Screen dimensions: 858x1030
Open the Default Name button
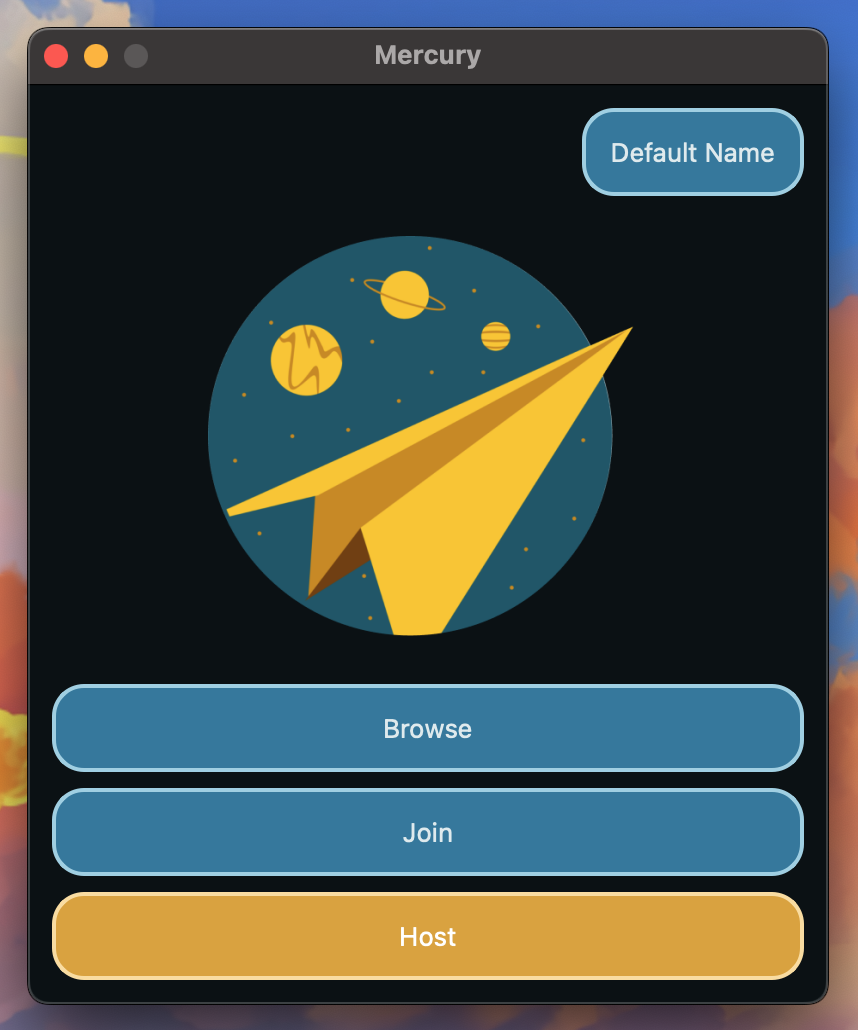click(692, 152)
